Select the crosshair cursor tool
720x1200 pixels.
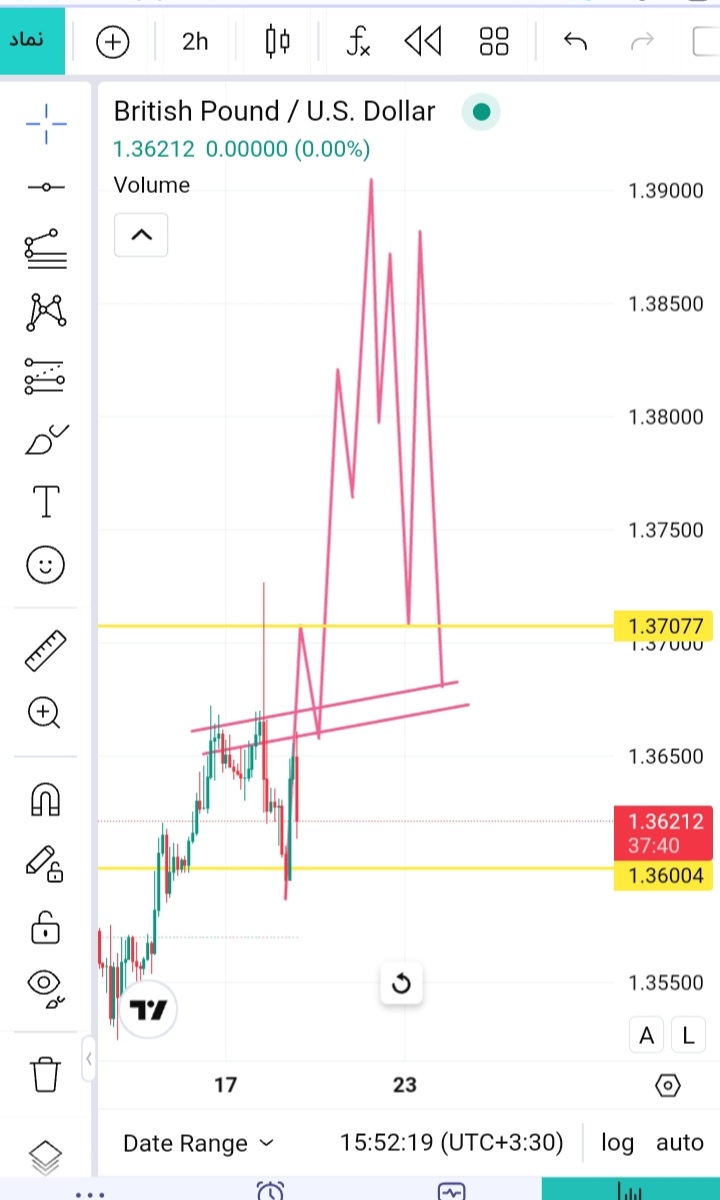[x=46, y=123]
